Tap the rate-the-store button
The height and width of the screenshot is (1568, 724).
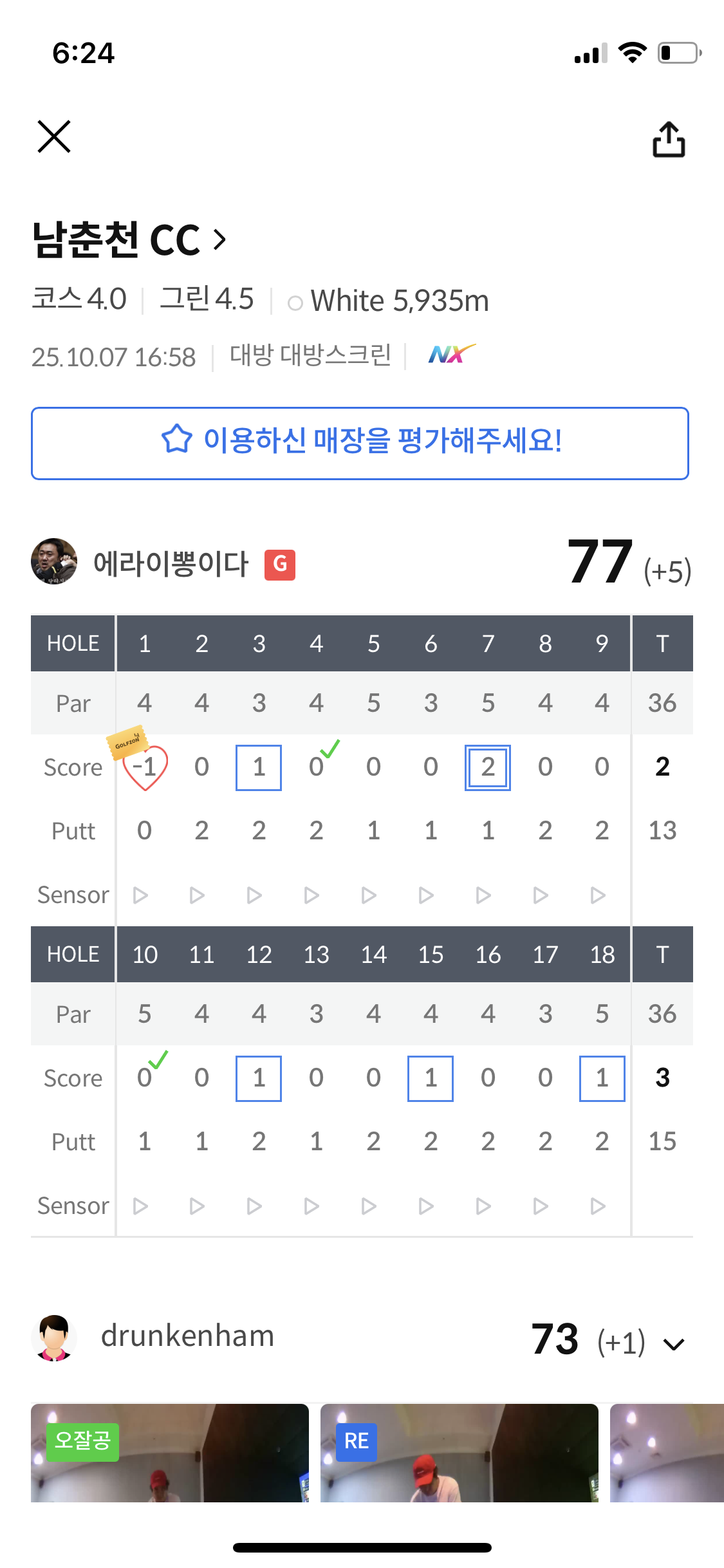click(x=360, y=443)
